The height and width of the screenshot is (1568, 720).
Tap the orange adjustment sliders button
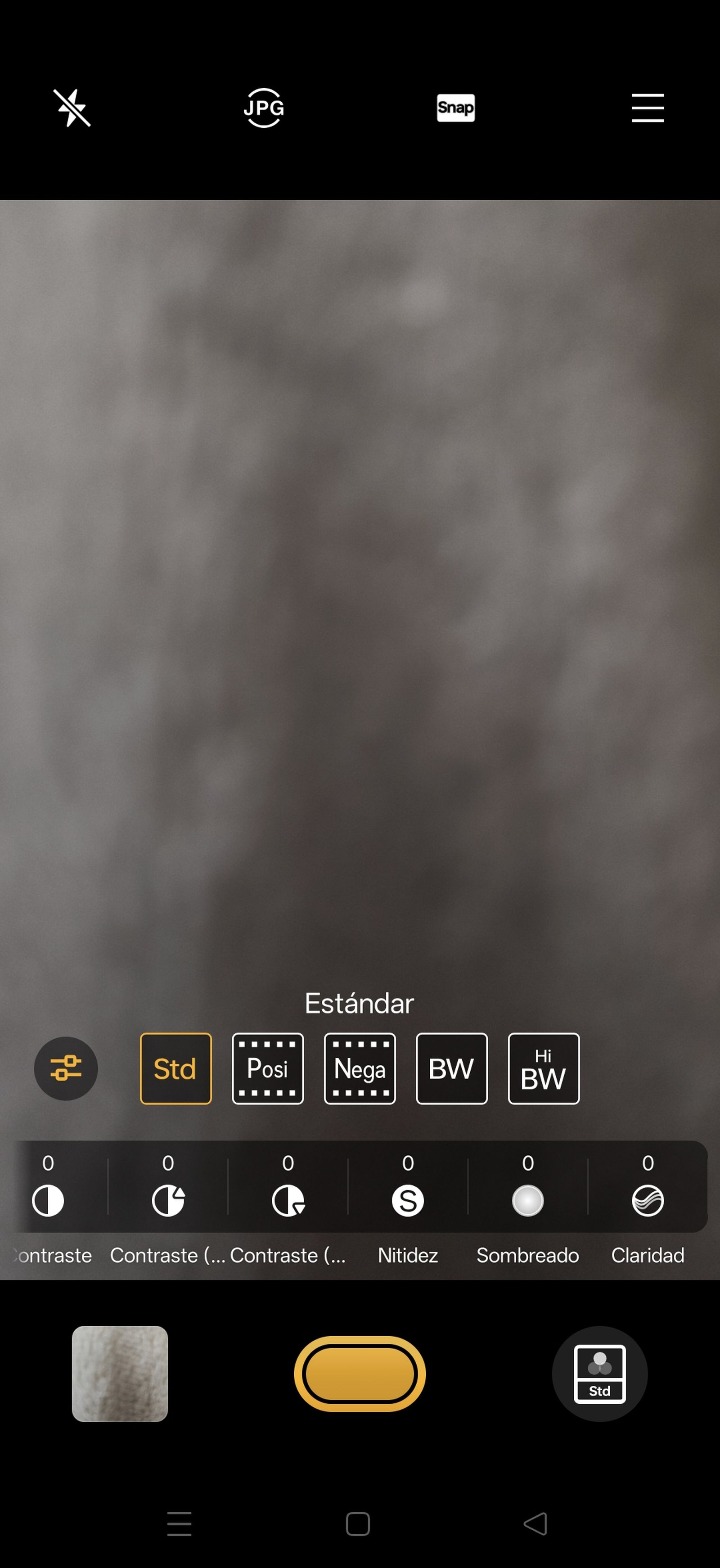[x=66, y=1068]
